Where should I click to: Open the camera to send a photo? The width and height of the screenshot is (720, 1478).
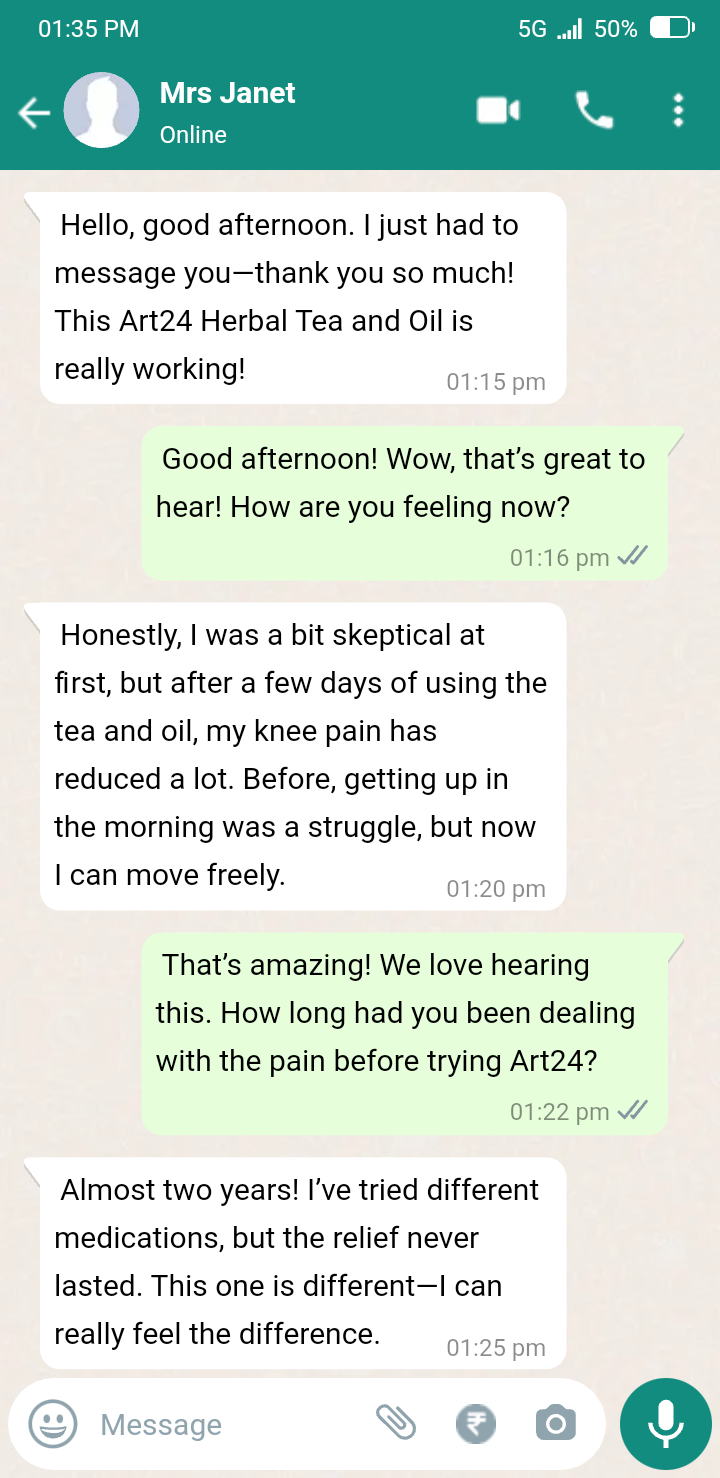coord(555,1423)
